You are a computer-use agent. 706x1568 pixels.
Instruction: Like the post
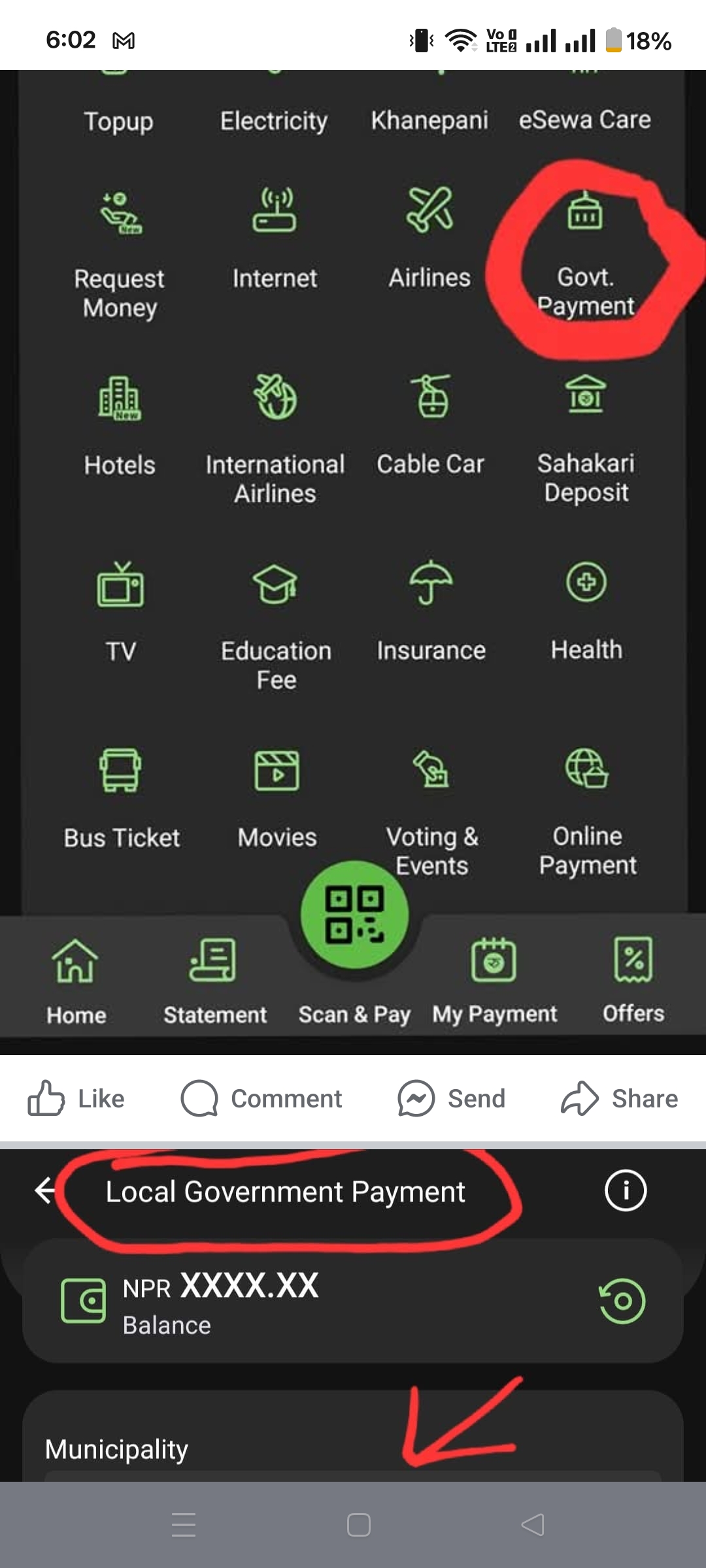click(76, 1098)
